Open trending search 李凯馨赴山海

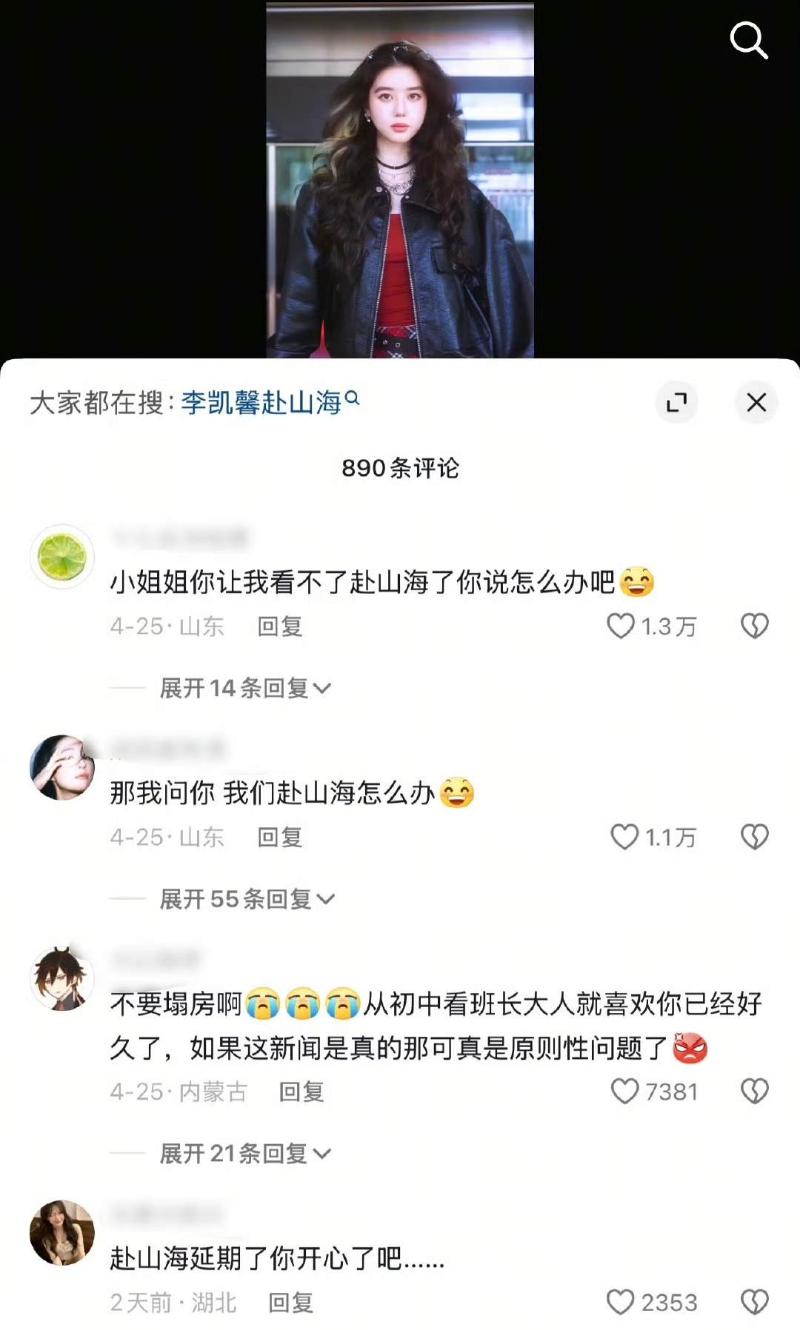coord(262,403)
